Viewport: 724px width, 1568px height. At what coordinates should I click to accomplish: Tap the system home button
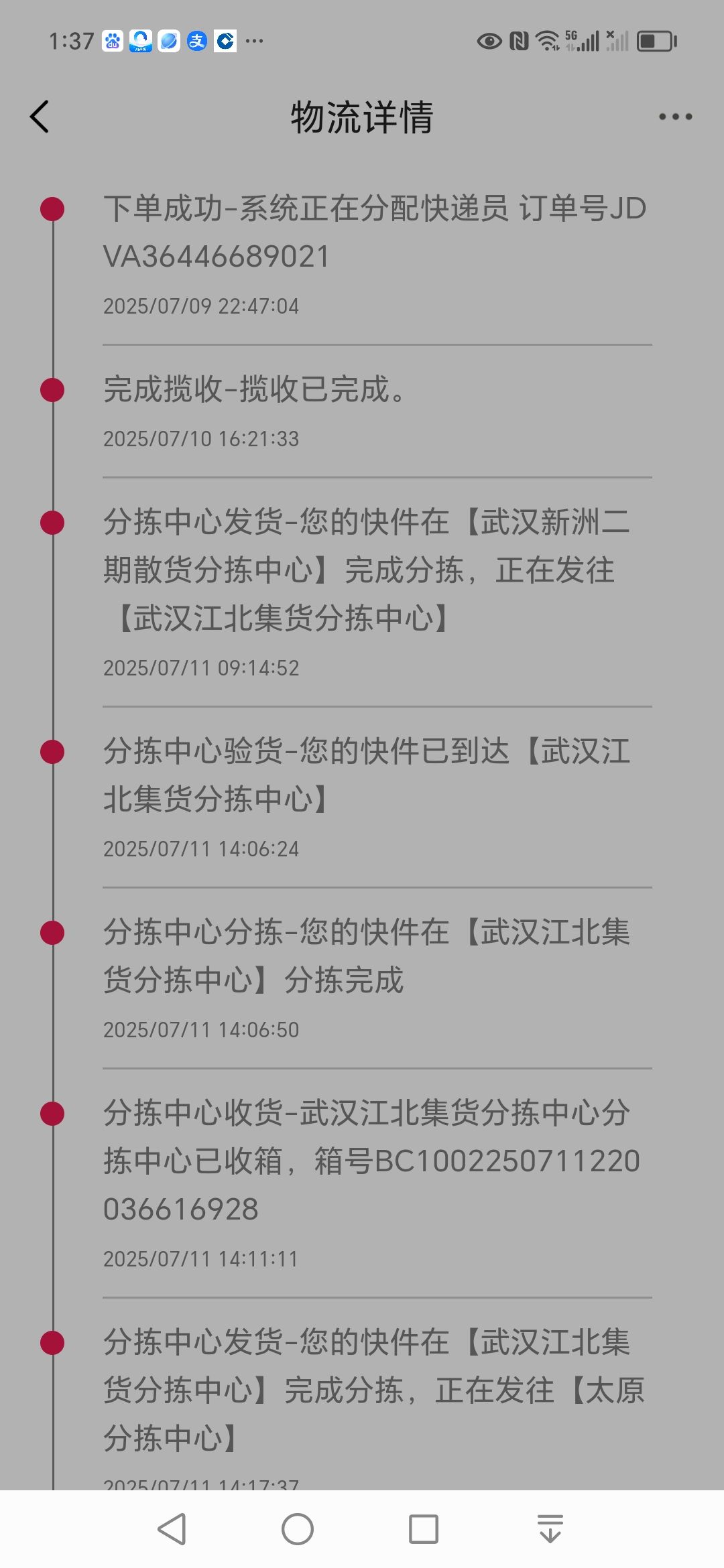[298, 1529]
